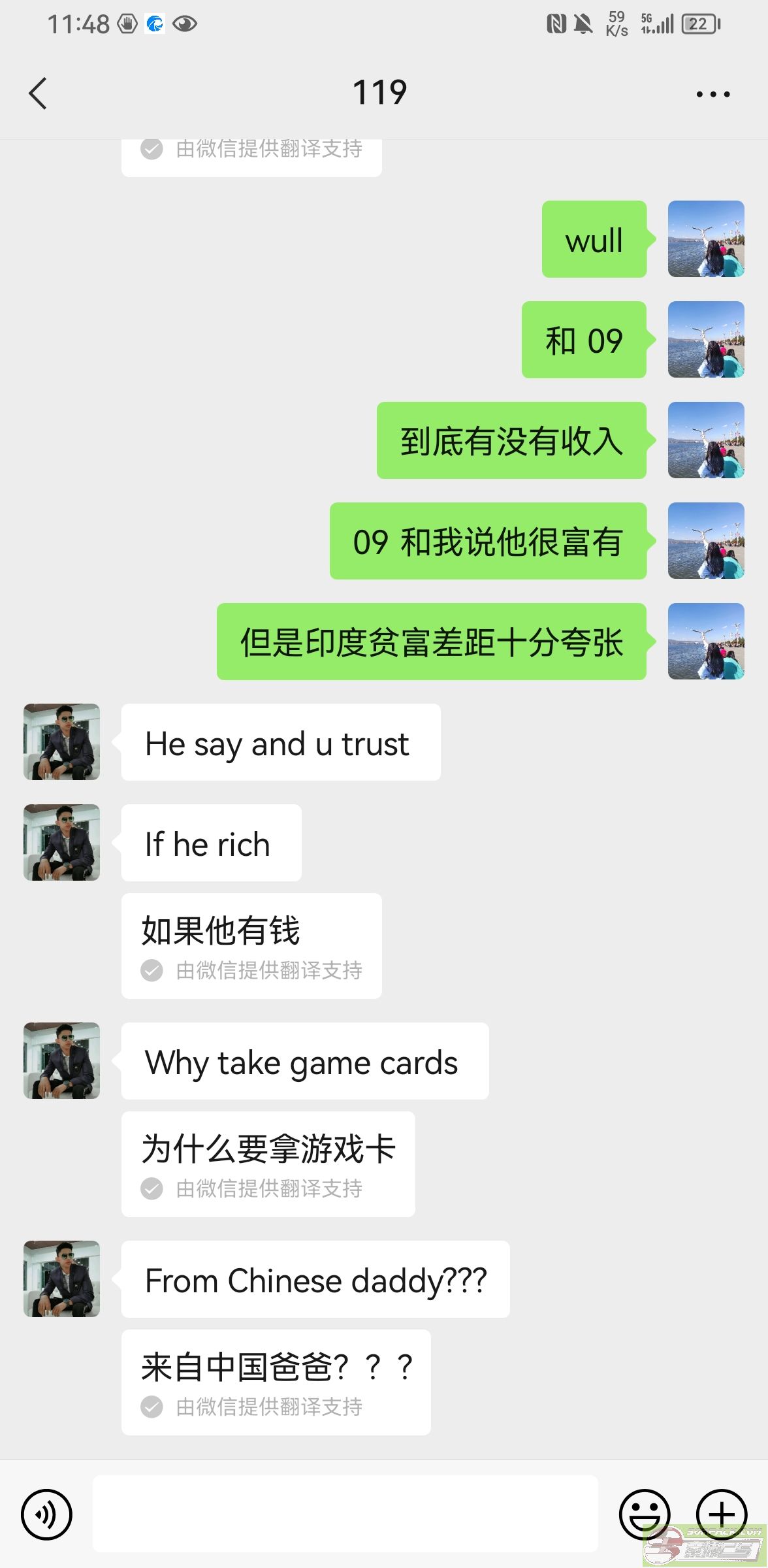Open the three-dot chat options menu
The width and height of the screenshot is (768, 1568).
712,94
